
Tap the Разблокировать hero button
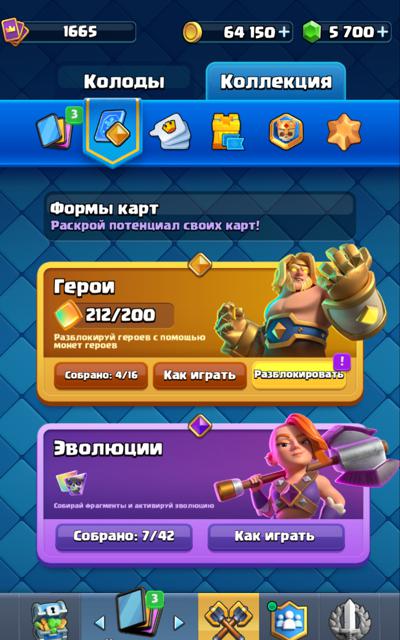[299, 374]
